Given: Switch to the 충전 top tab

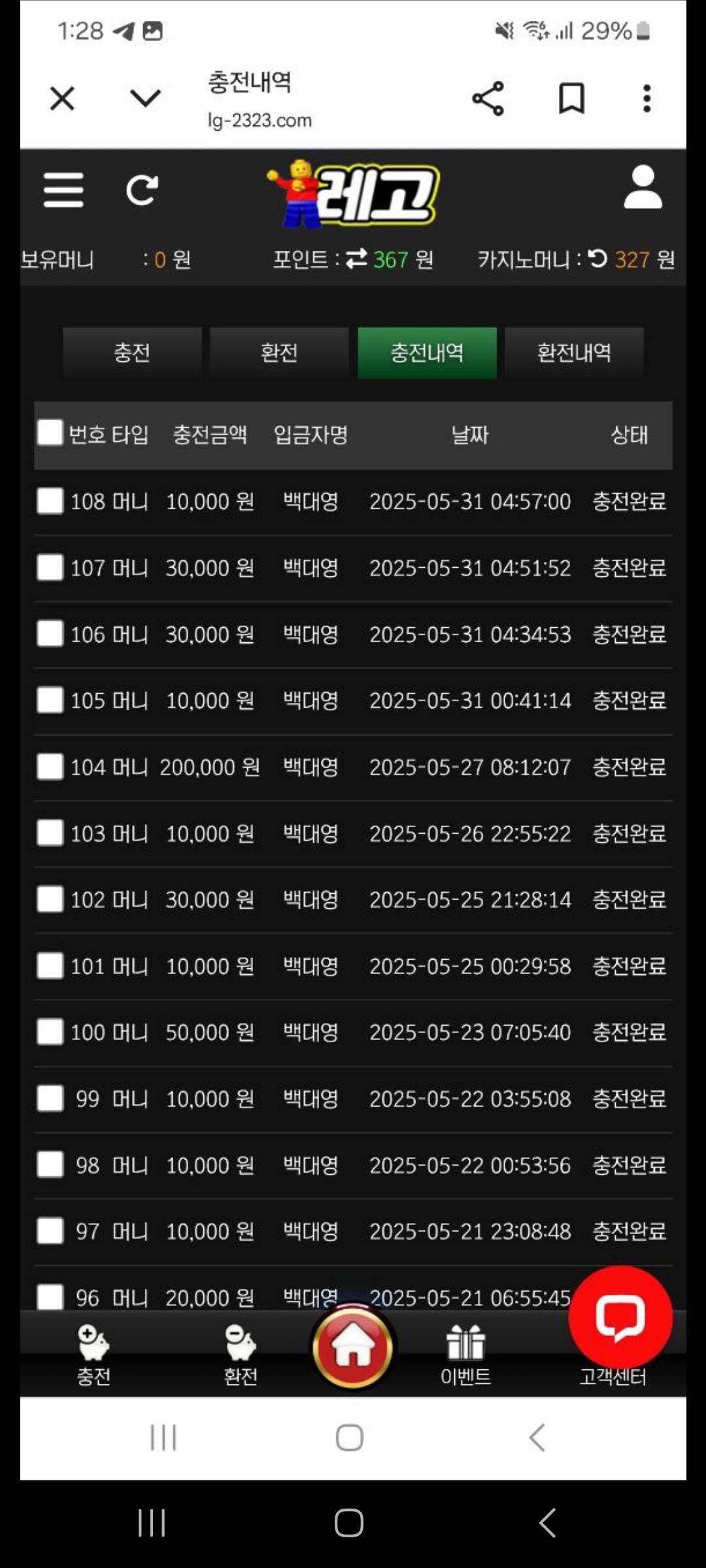Looking at the screenshot, I should click(x=132, y=353).
